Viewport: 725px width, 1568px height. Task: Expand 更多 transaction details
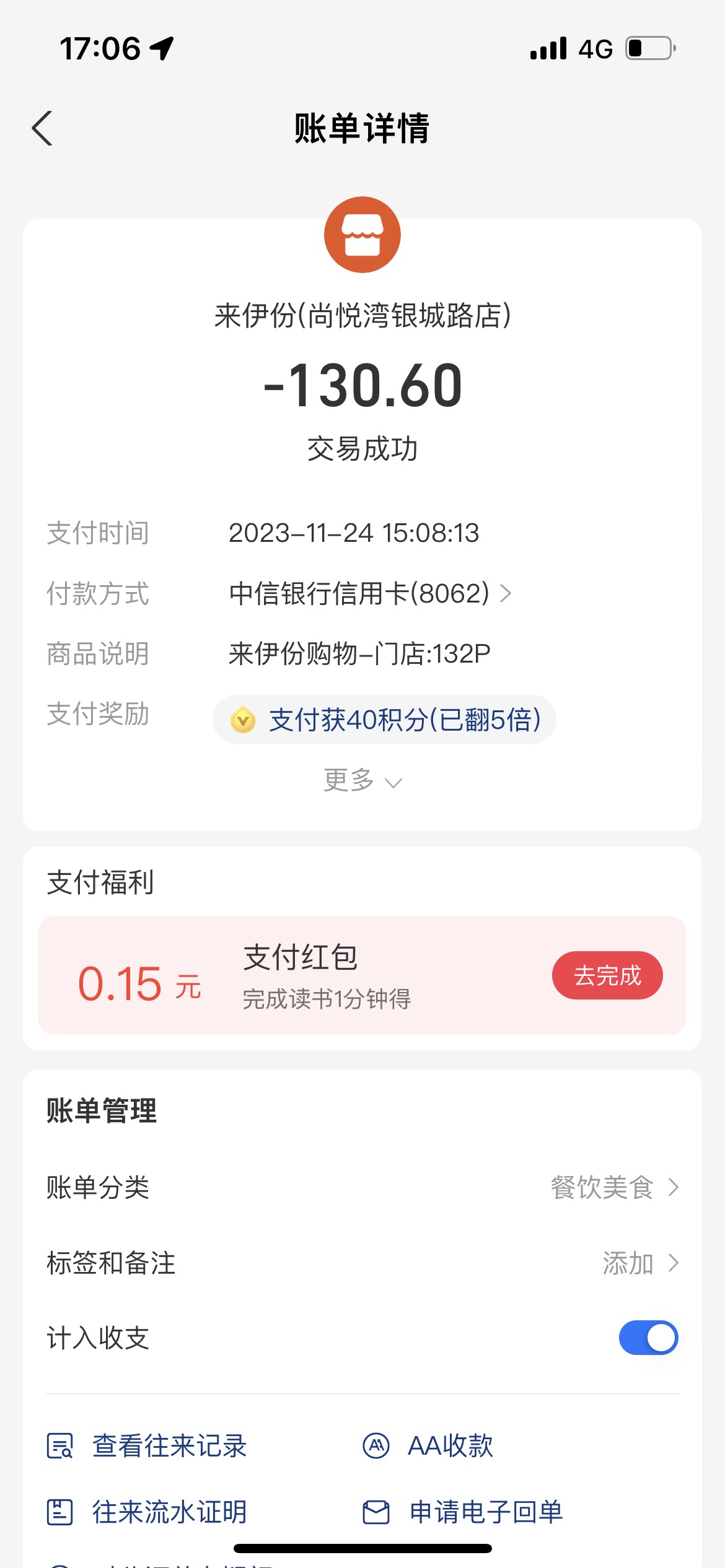pos(362,780)
